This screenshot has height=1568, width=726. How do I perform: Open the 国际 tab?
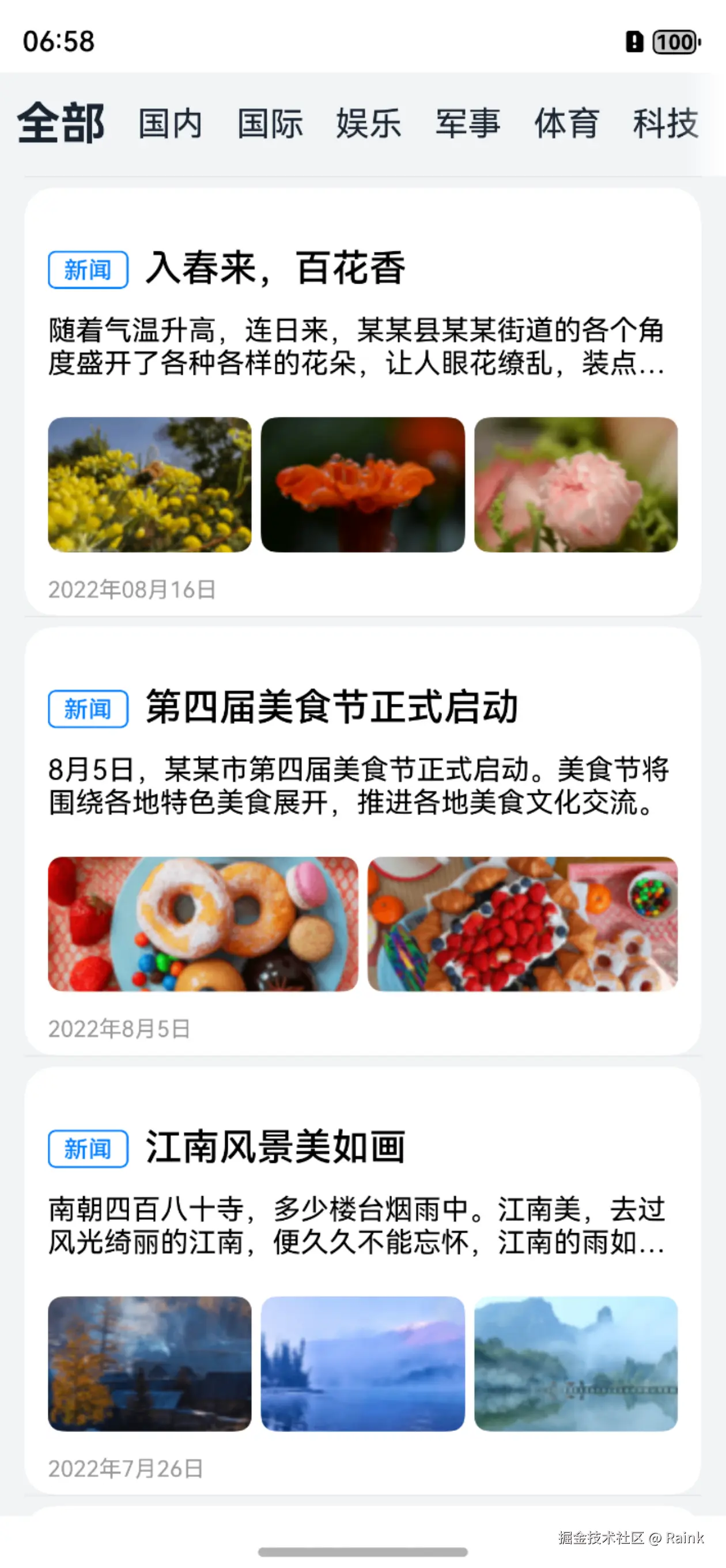pyautogui.click(x=270, y=123)
